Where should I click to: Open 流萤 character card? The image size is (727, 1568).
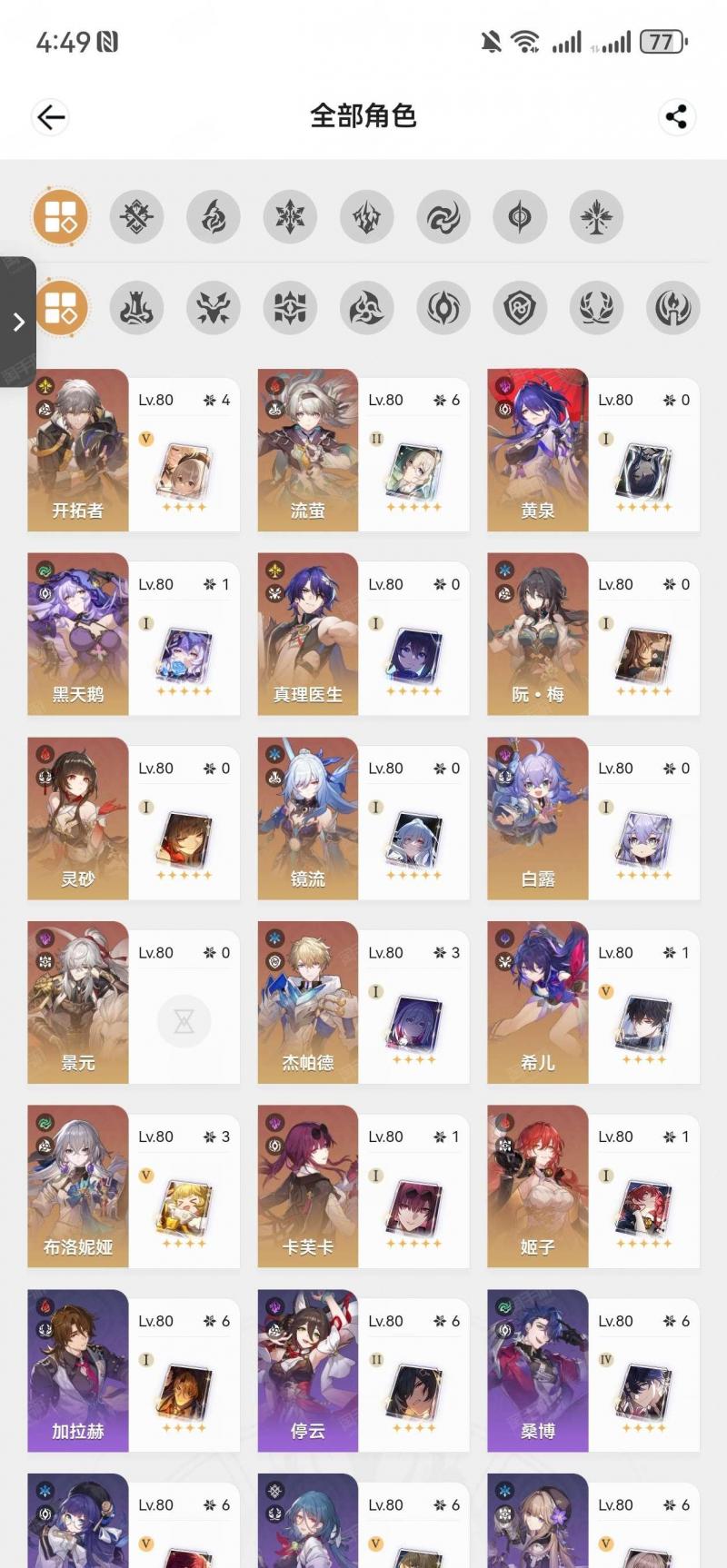(363, 451)
